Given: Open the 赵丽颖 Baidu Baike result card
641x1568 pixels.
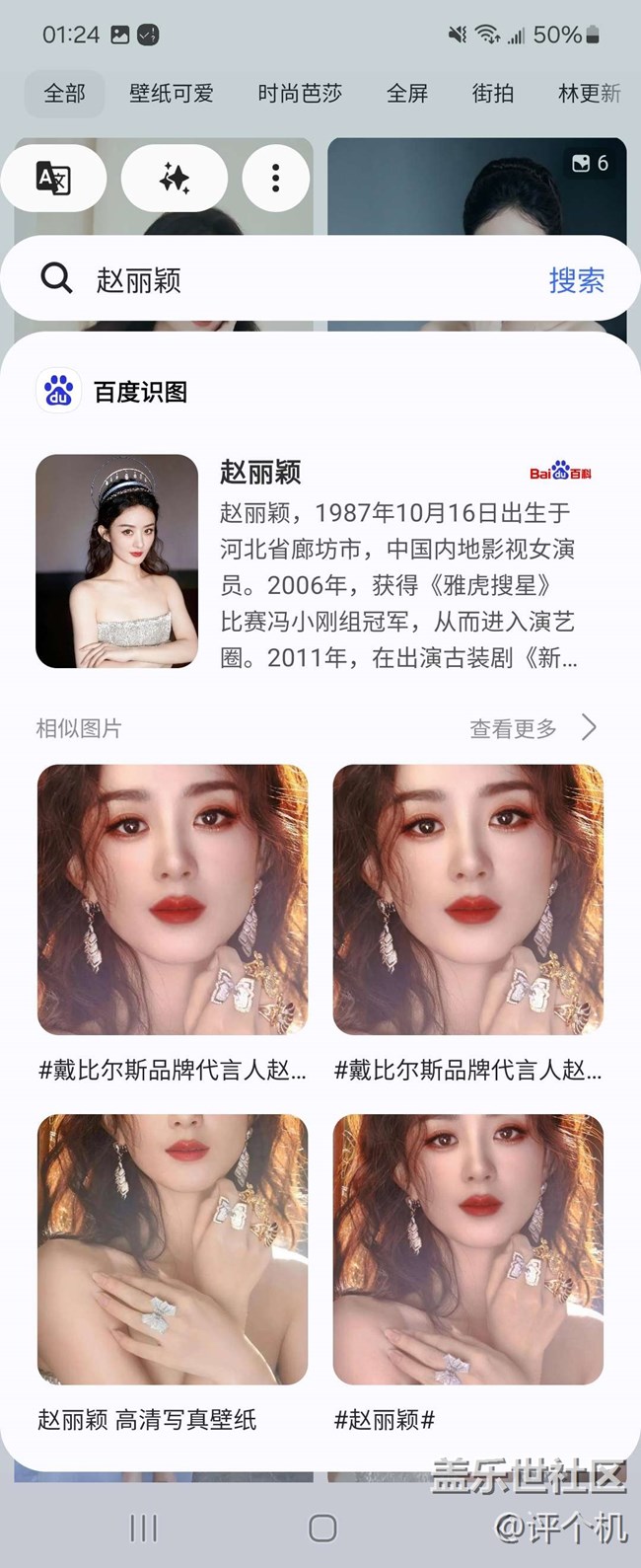Looking at the screenshot, I should pyautogui.click(x=316, y=560).
